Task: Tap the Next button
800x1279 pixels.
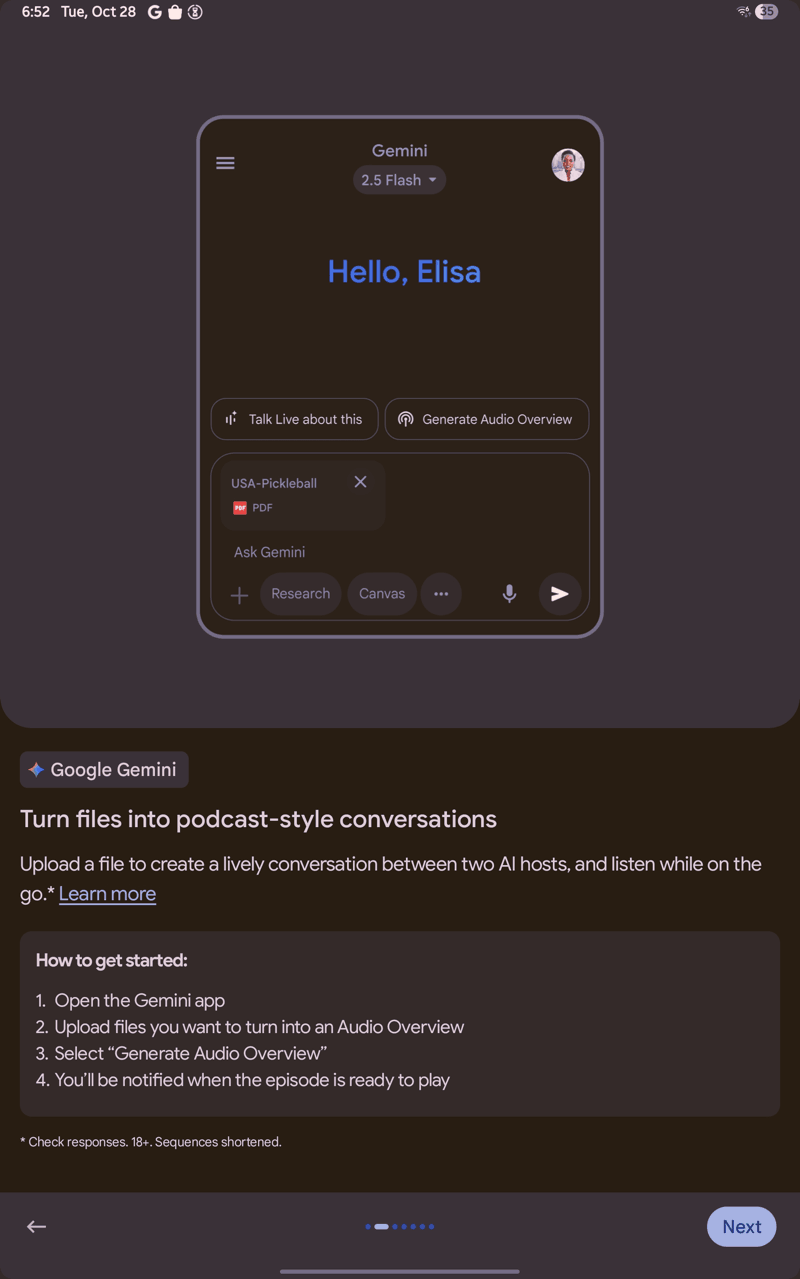Action: 741,1226
